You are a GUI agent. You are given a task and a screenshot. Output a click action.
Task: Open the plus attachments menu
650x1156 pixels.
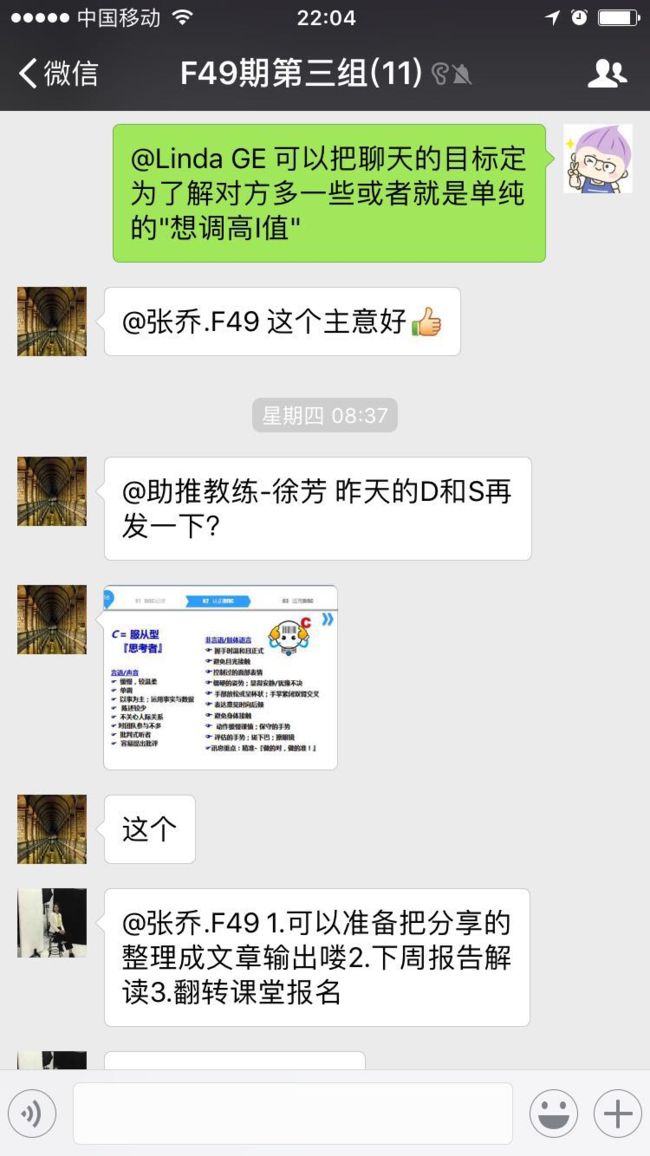pyautogui.click(x=618, y=1113)
